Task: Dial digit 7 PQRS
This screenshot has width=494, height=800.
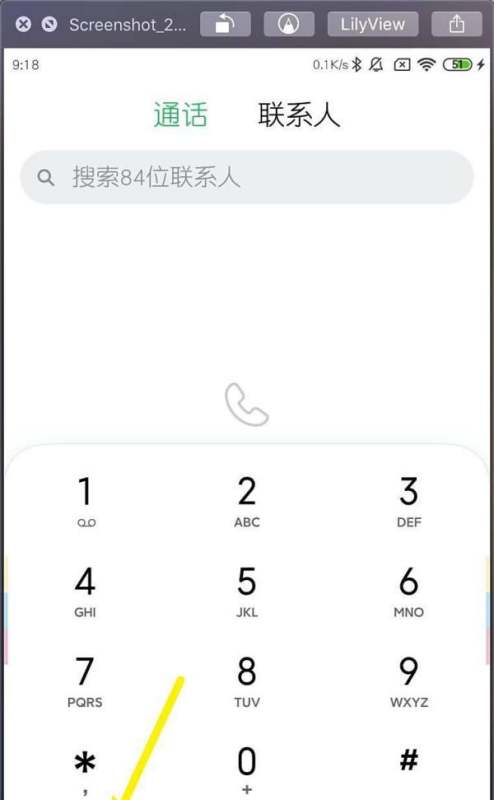Action: 85,681
